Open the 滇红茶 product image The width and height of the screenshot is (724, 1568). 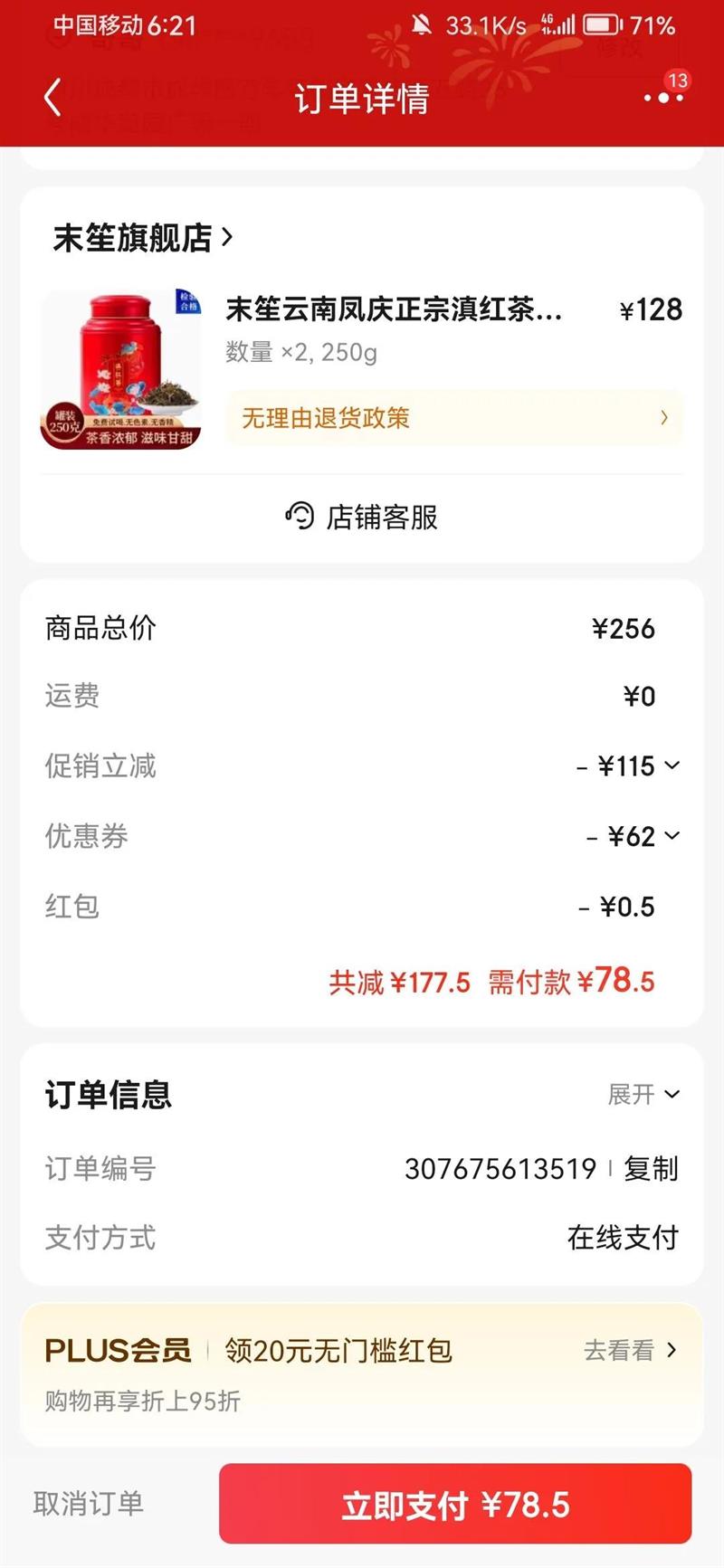pyautogui.click(x=119, y=370)
